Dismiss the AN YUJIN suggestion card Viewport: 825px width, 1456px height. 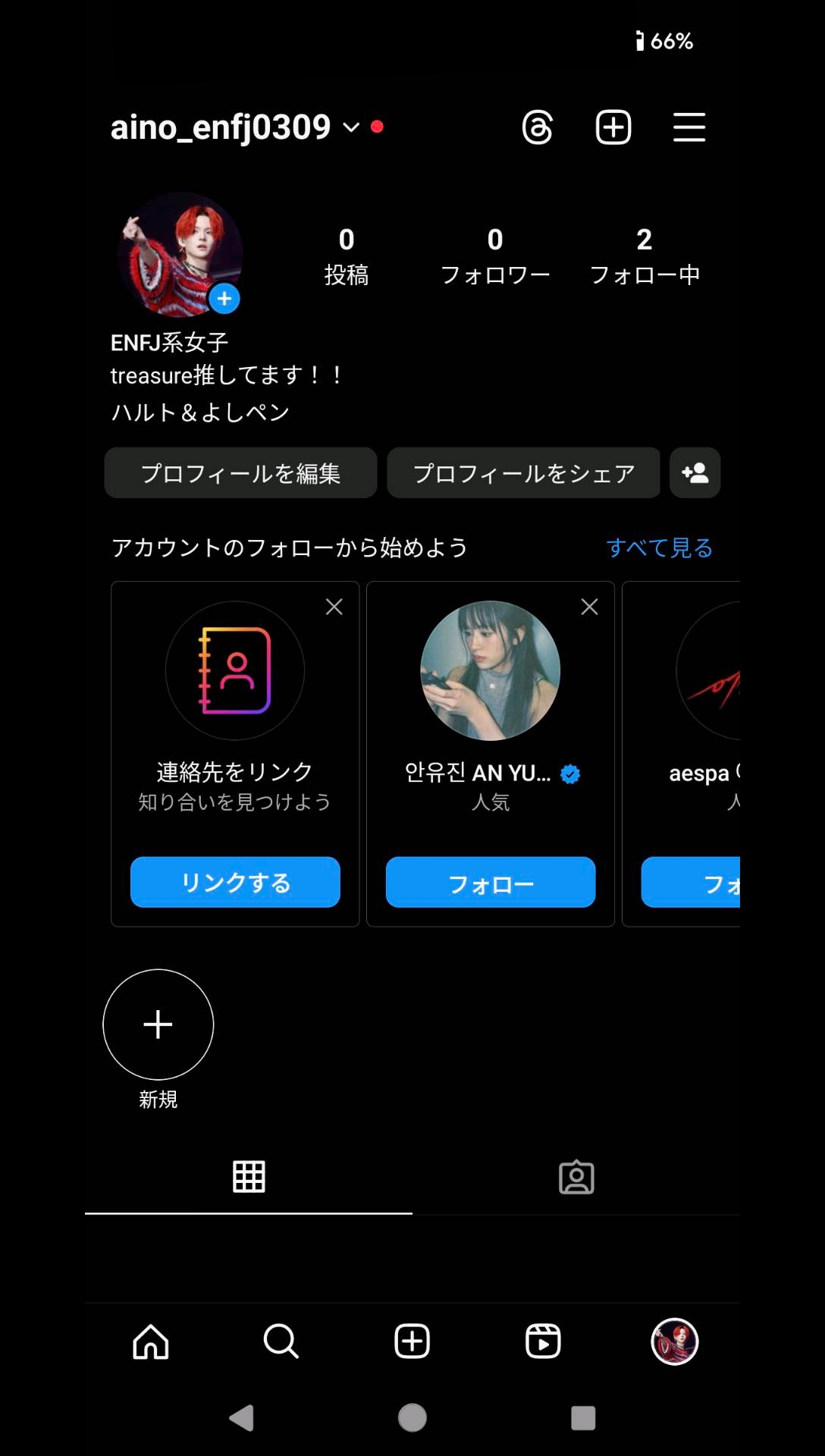[x=589, y=607]
